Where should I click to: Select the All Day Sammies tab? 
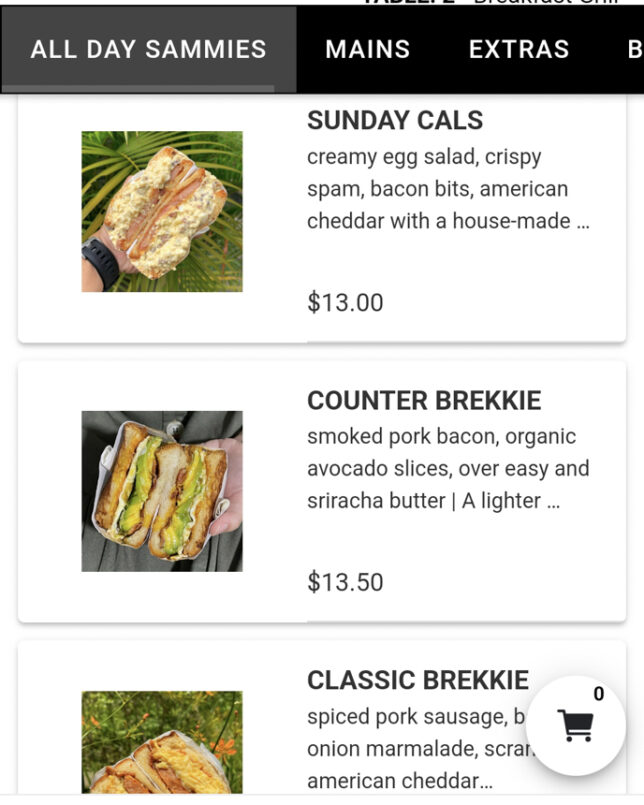148,49
